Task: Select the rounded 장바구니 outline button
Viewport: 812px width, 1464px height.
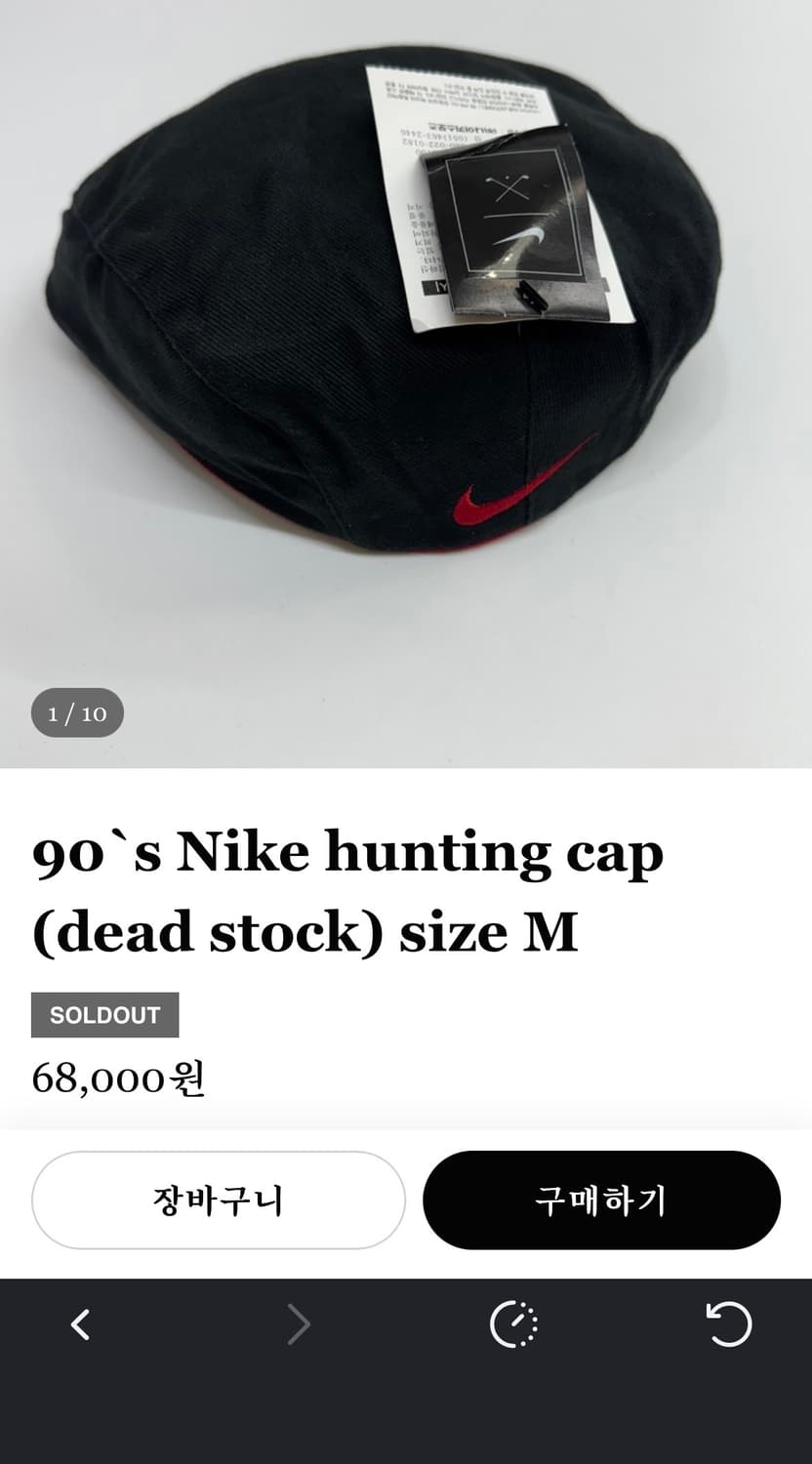Action: [x=219, y=1201]
